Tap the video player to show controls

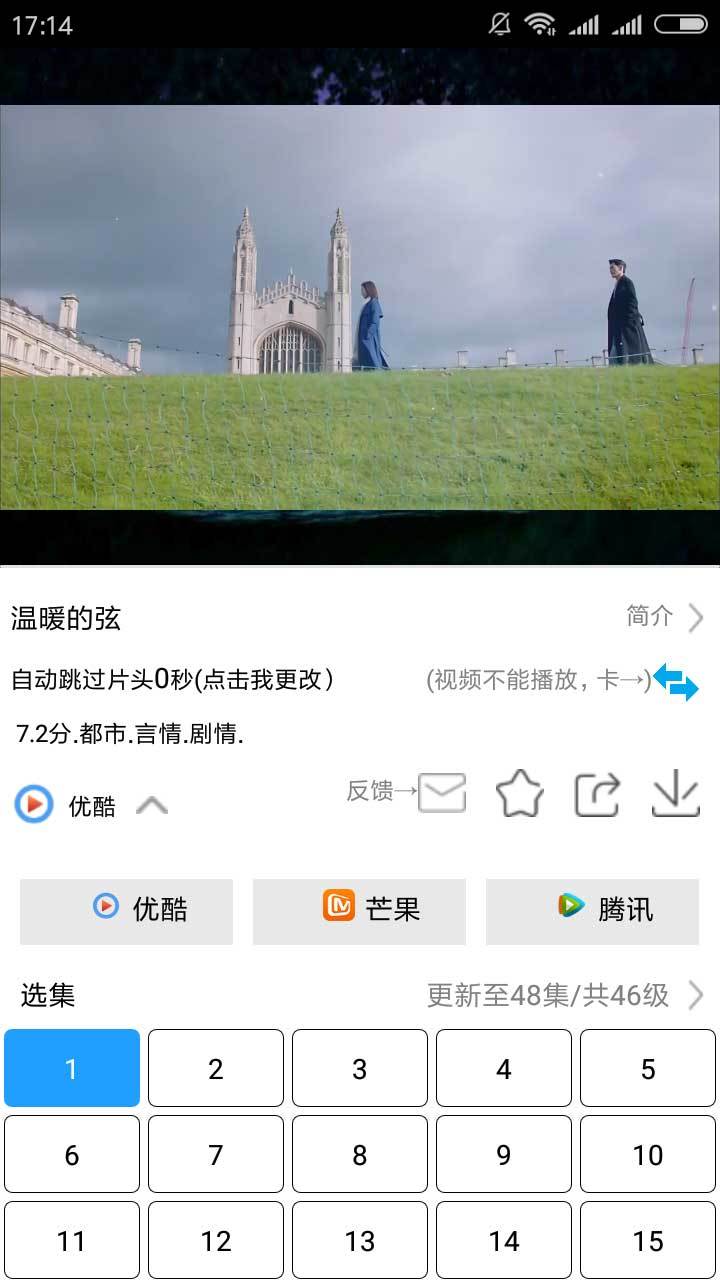pyautogui.click(x=360, y=307)
